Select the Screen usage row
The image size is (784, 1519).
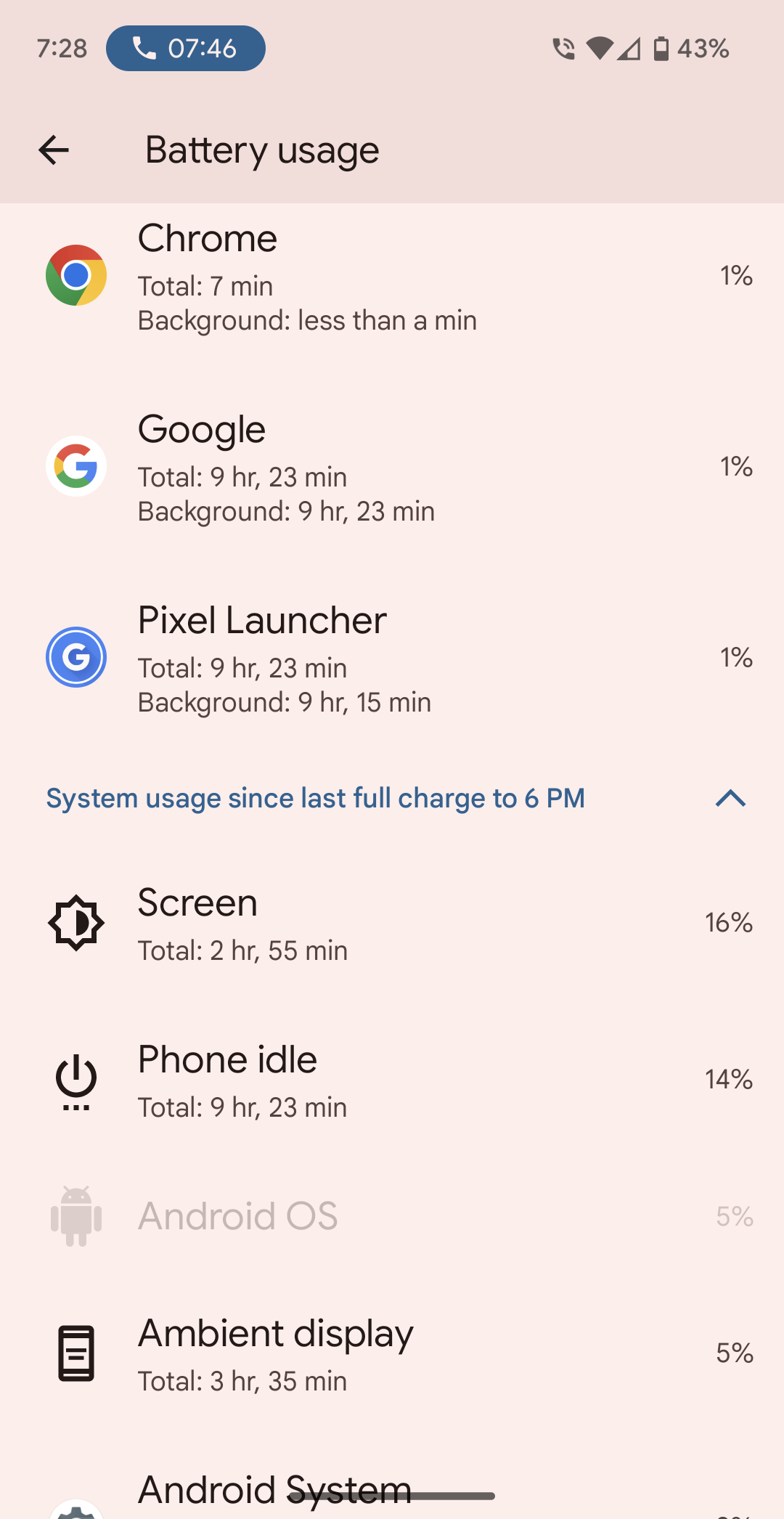[392, 923]
